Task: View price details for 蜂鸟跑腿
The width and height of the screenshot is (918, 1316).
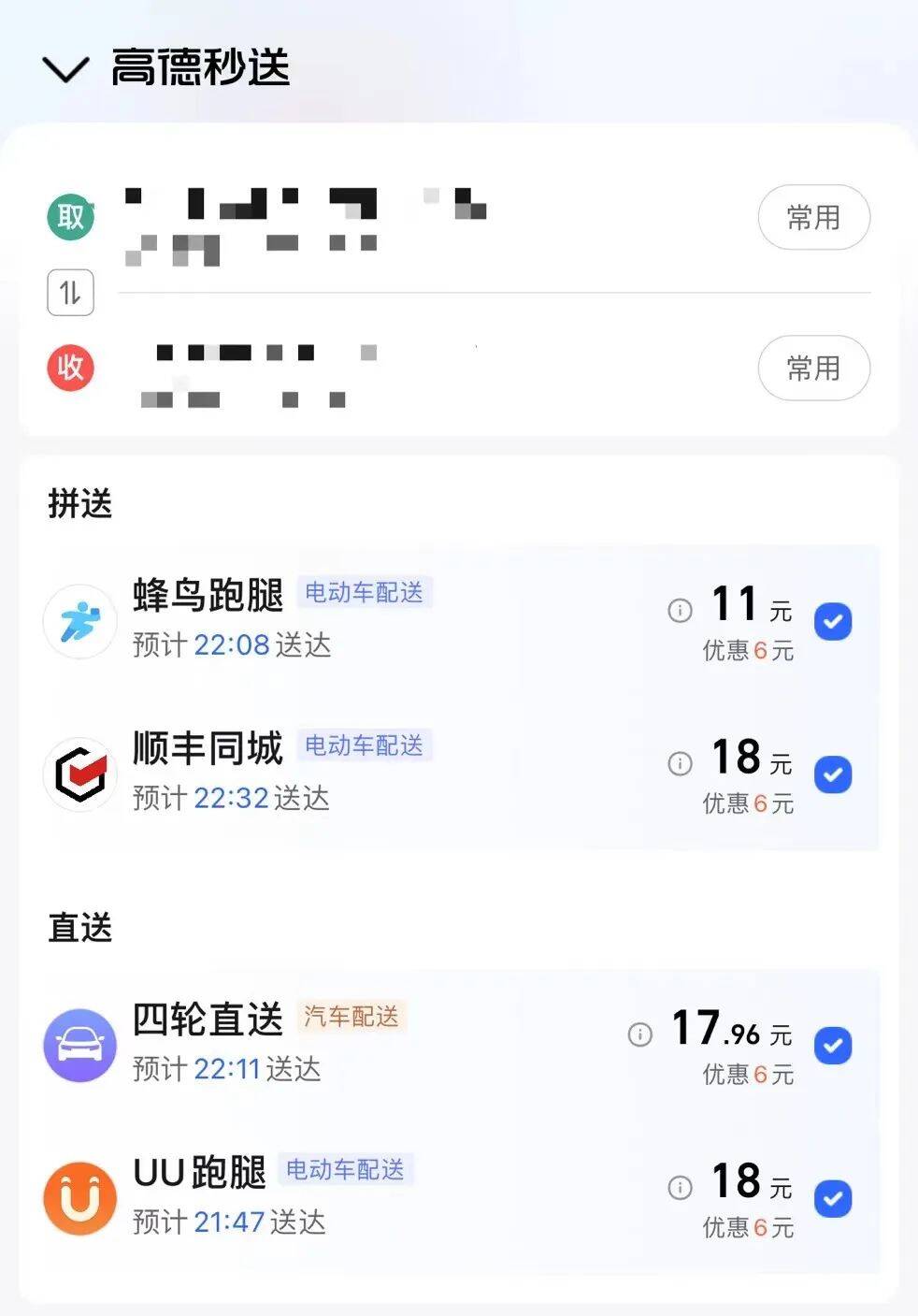Action: tap(680, 611)
